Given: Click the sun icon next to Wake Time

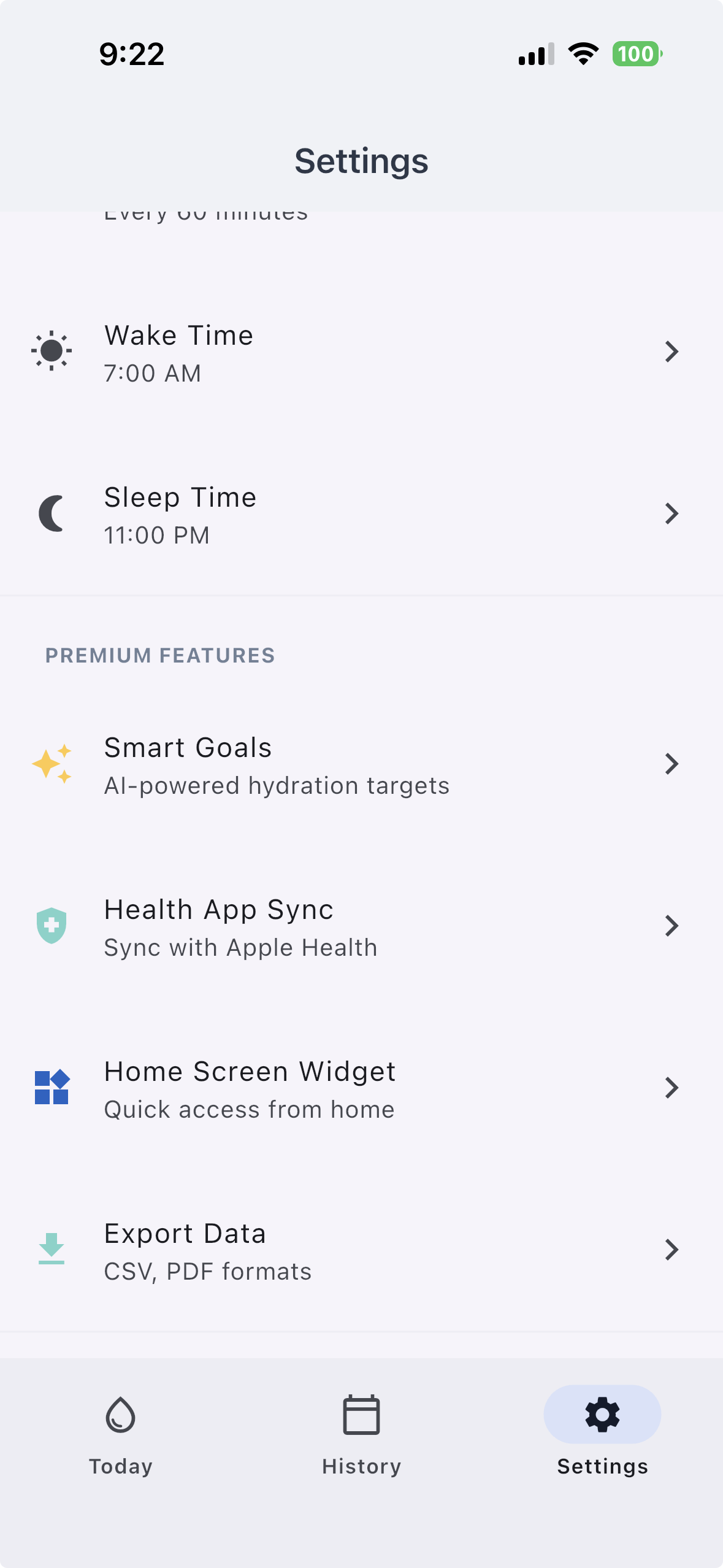Looking at the screenshot, I should (x=52, y=351).
